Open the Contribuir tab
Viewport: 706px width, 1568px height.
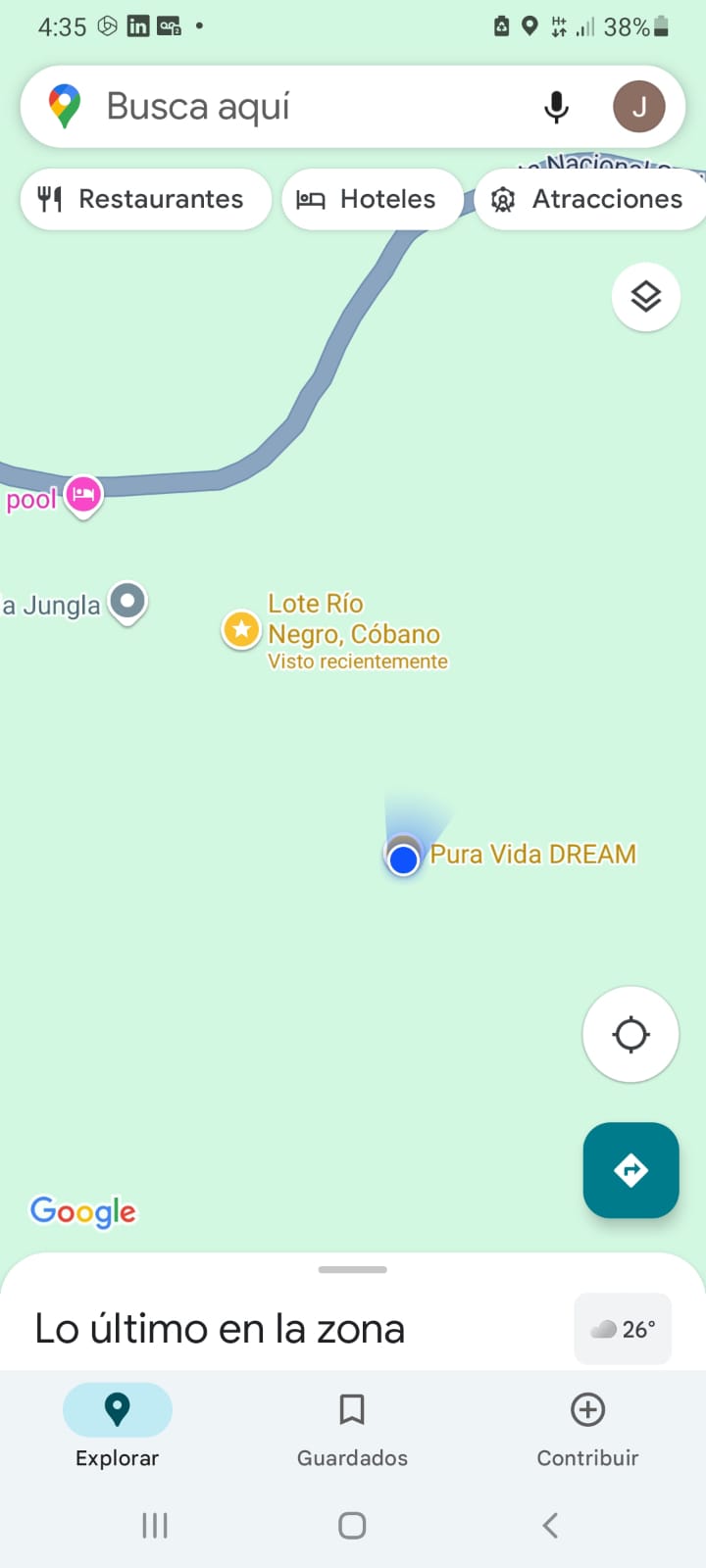coord(586,1428)
